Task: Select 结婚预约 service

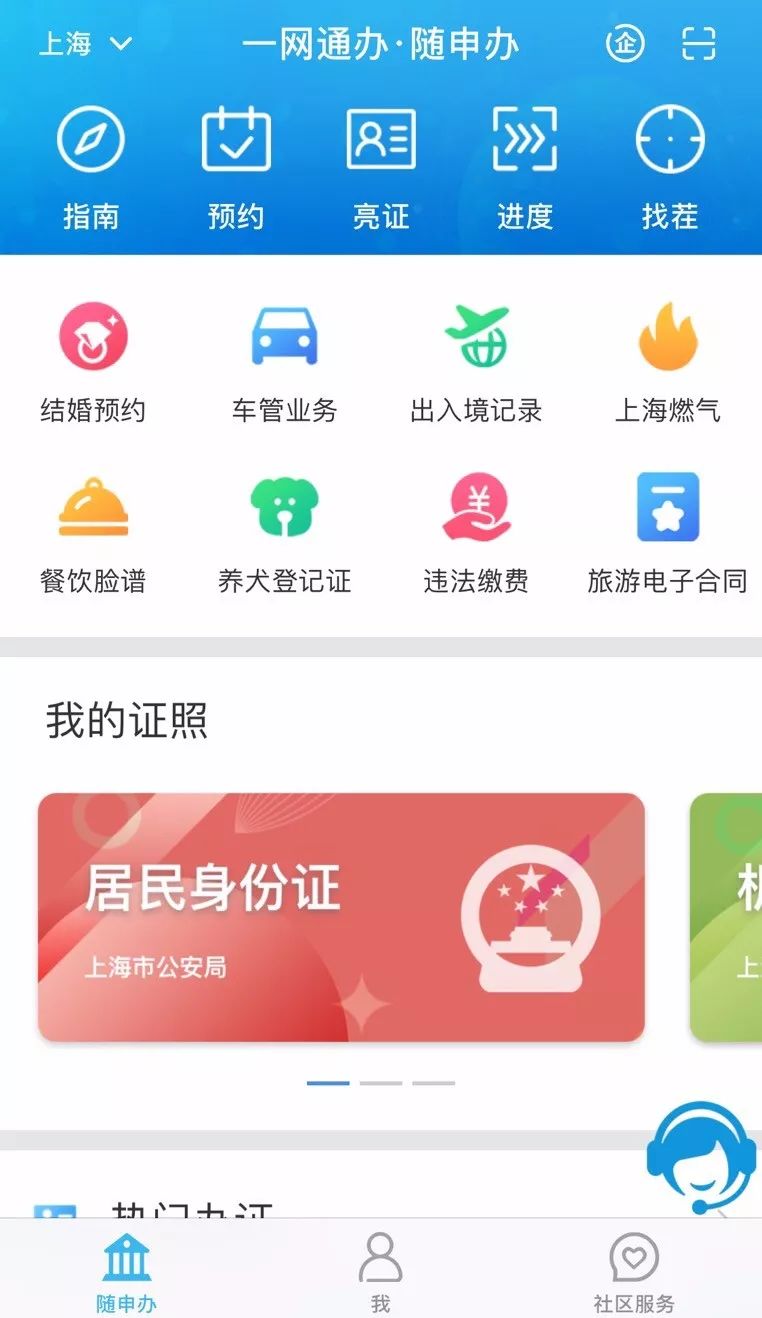Action: click(93, 364)
